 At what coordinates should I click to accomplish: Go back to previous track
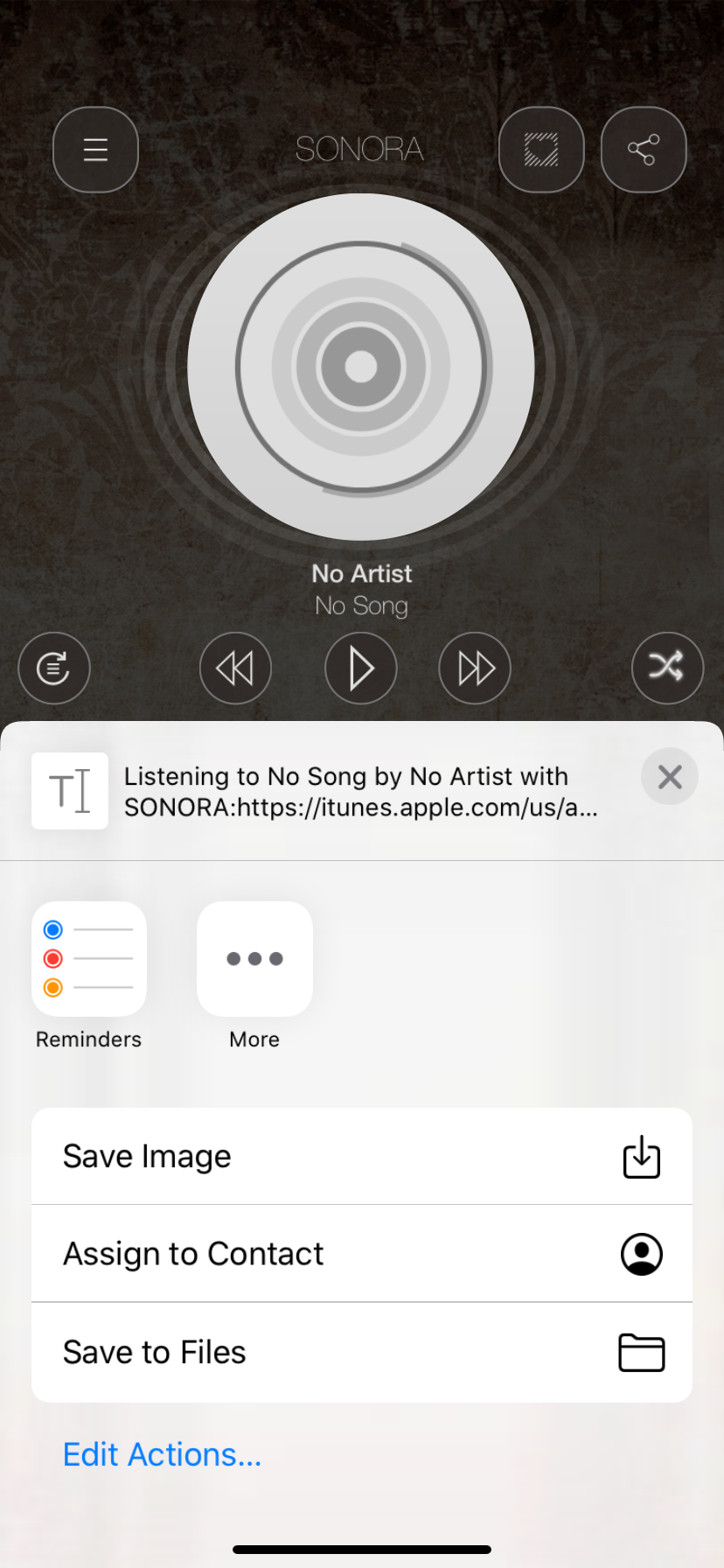tap(235, 668)
